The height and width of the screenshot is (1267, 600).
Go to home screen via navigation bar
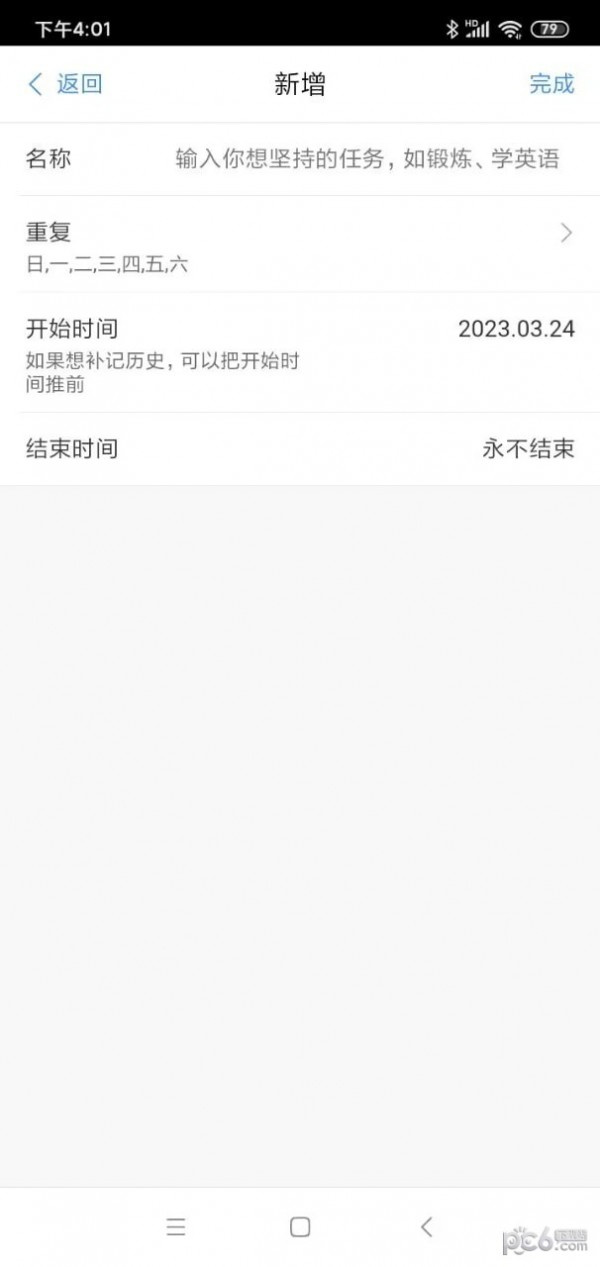[300, 1227]
